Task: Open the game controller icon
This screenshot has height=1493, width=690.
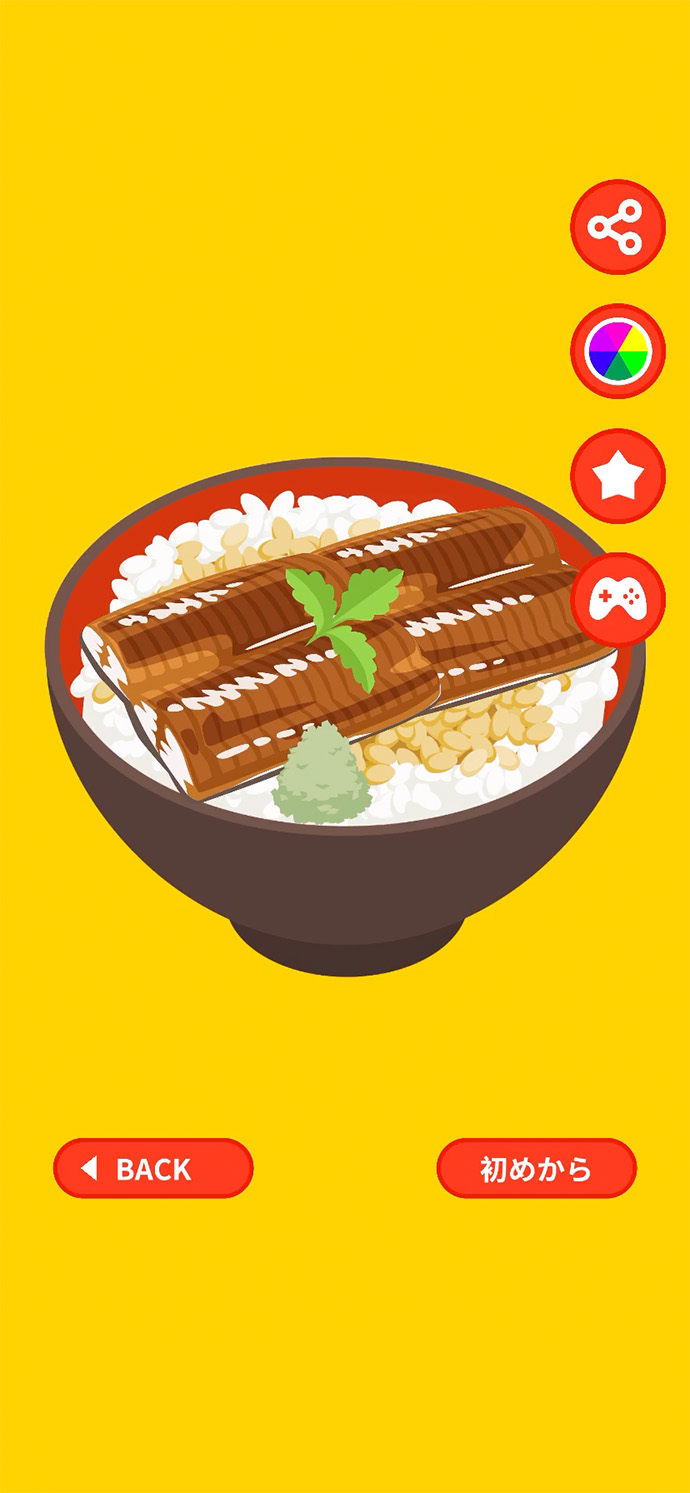Action: coord(617,599)
